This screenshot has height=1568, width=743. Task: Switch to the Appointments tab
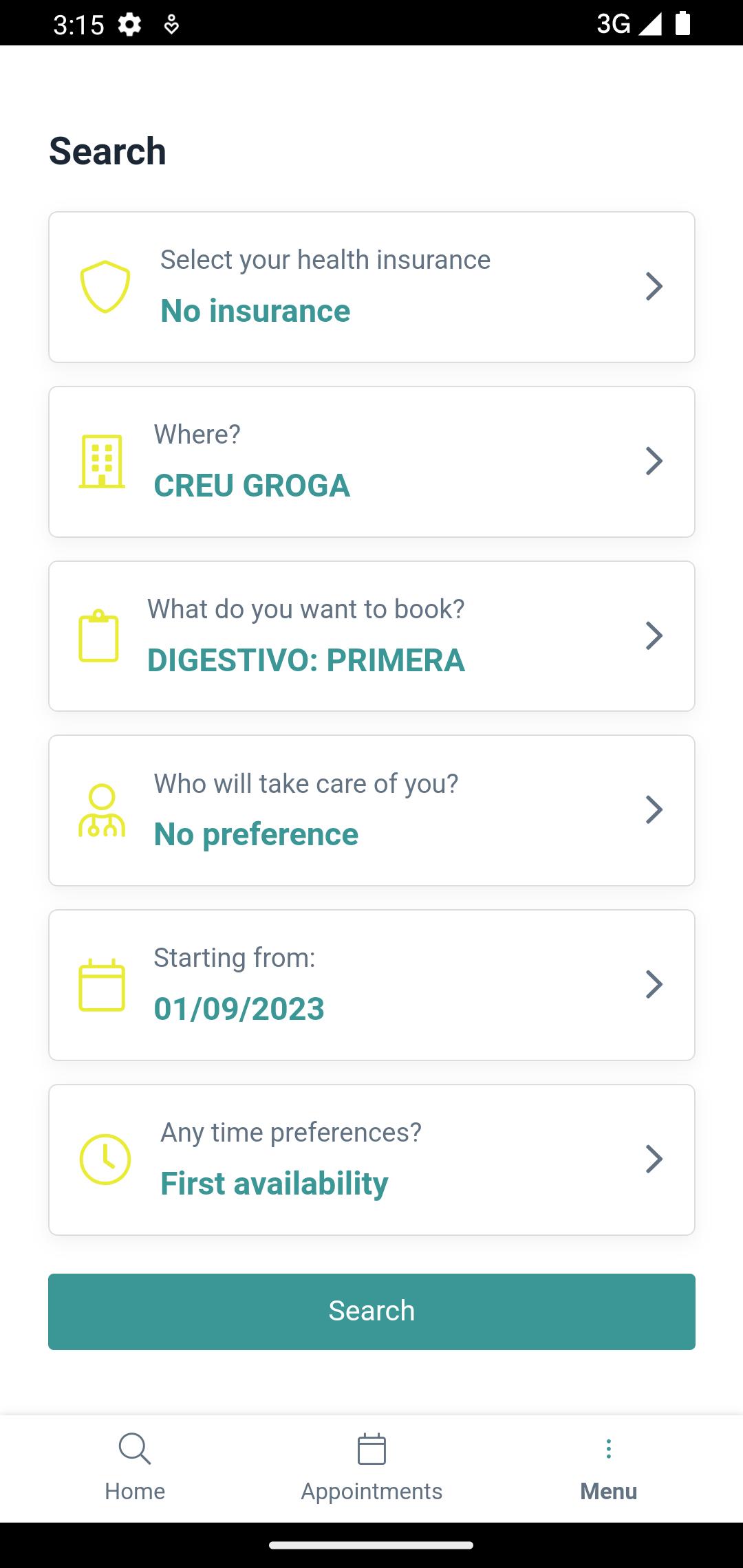click(371, 1468)
